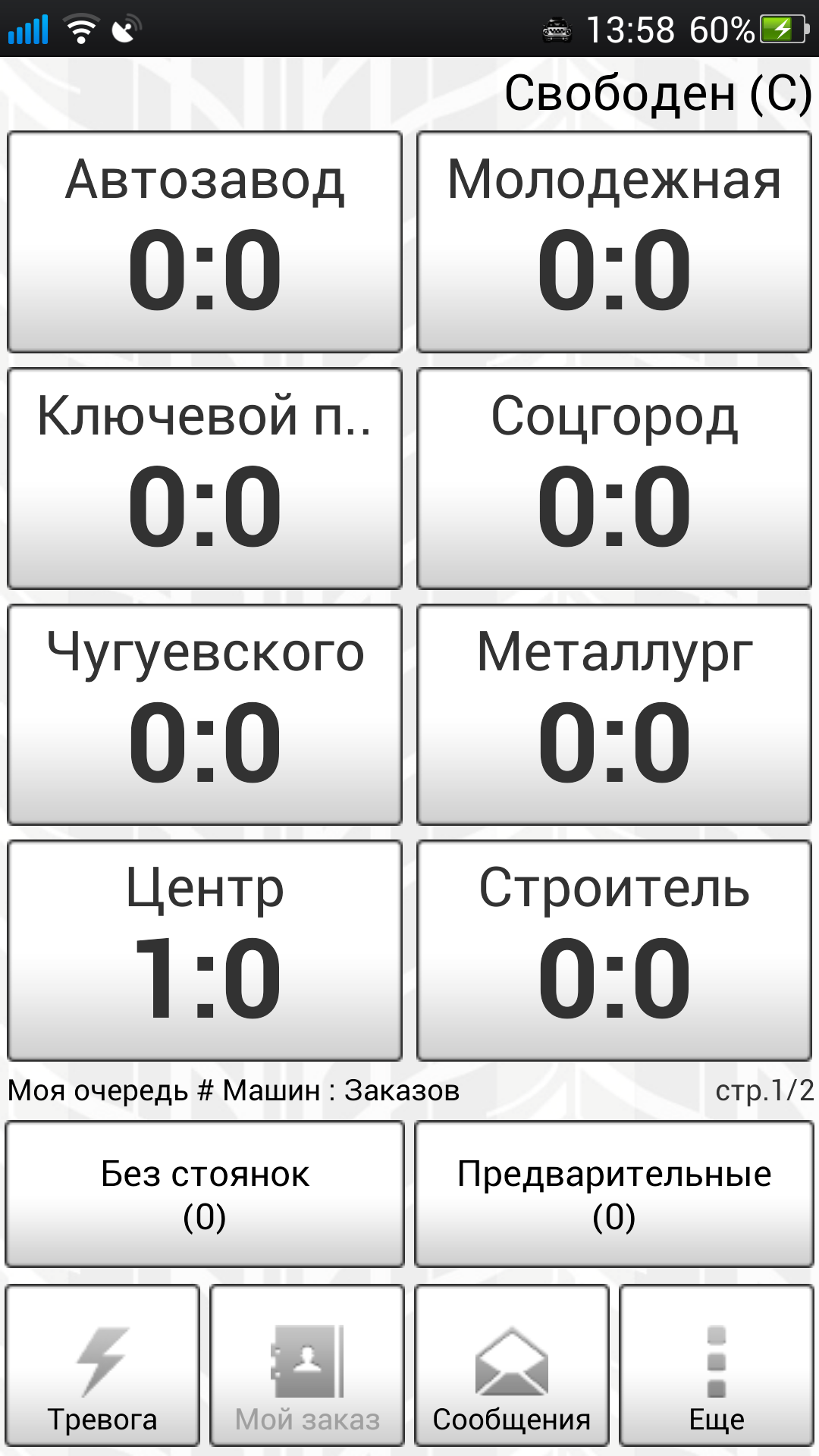Select the Металлург stand
This screenshot has width=819, height=1456.
click(x=614, y=714)
